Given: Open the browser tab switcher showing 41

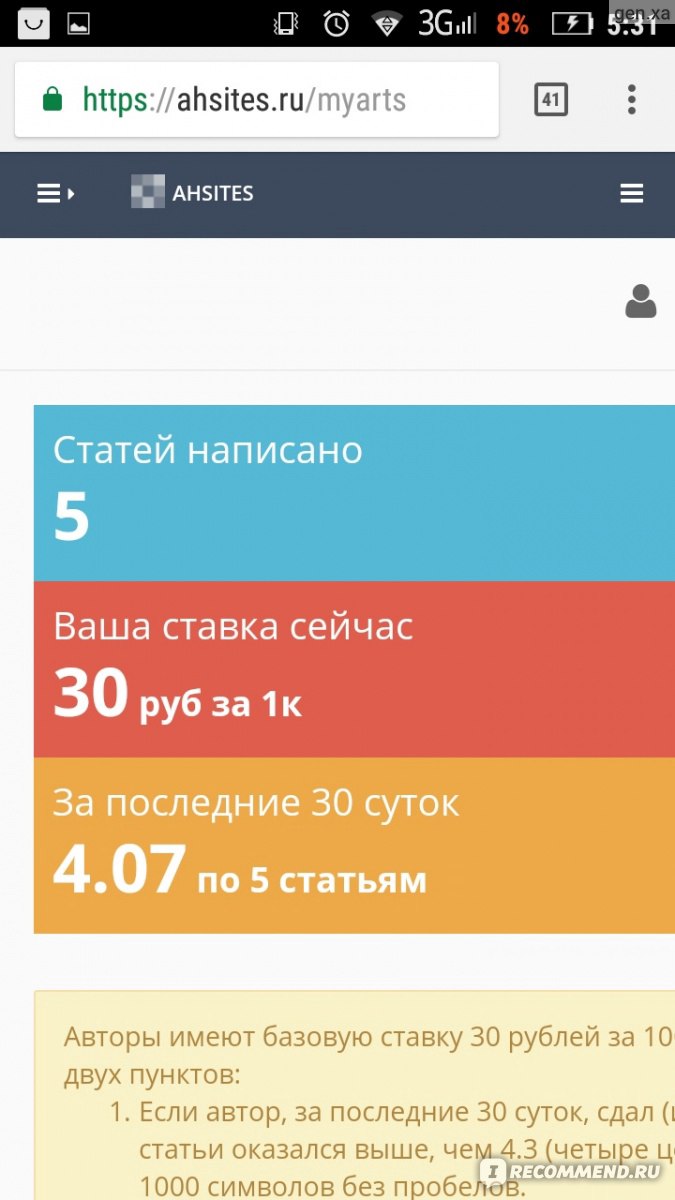Looking at the screenshot, I should 551,99.
